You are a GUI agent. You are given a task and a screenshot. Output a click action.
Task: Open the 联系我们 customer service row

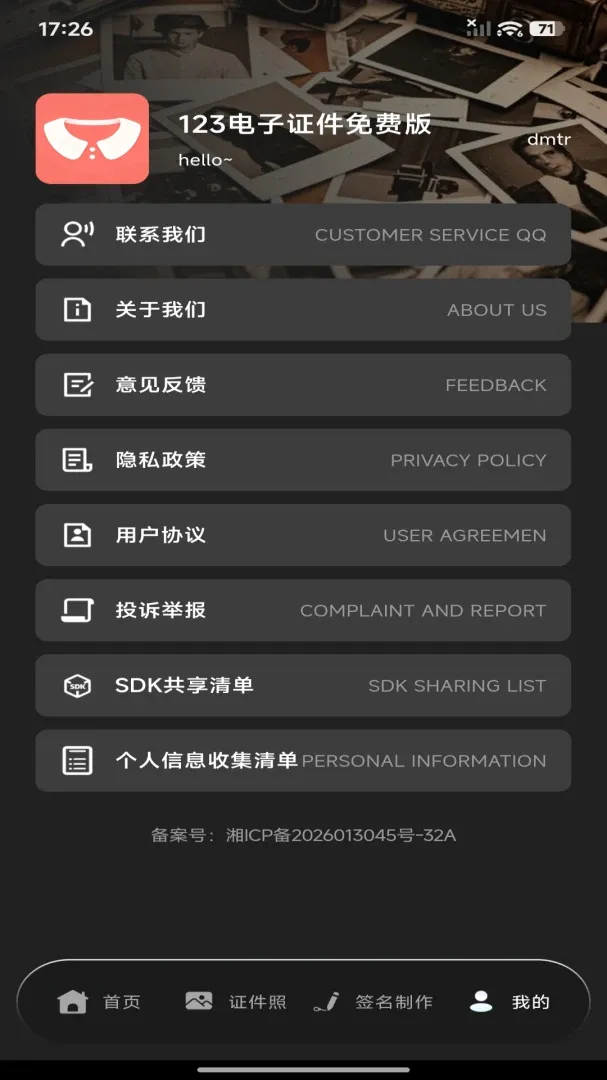(x=303, y=235)
